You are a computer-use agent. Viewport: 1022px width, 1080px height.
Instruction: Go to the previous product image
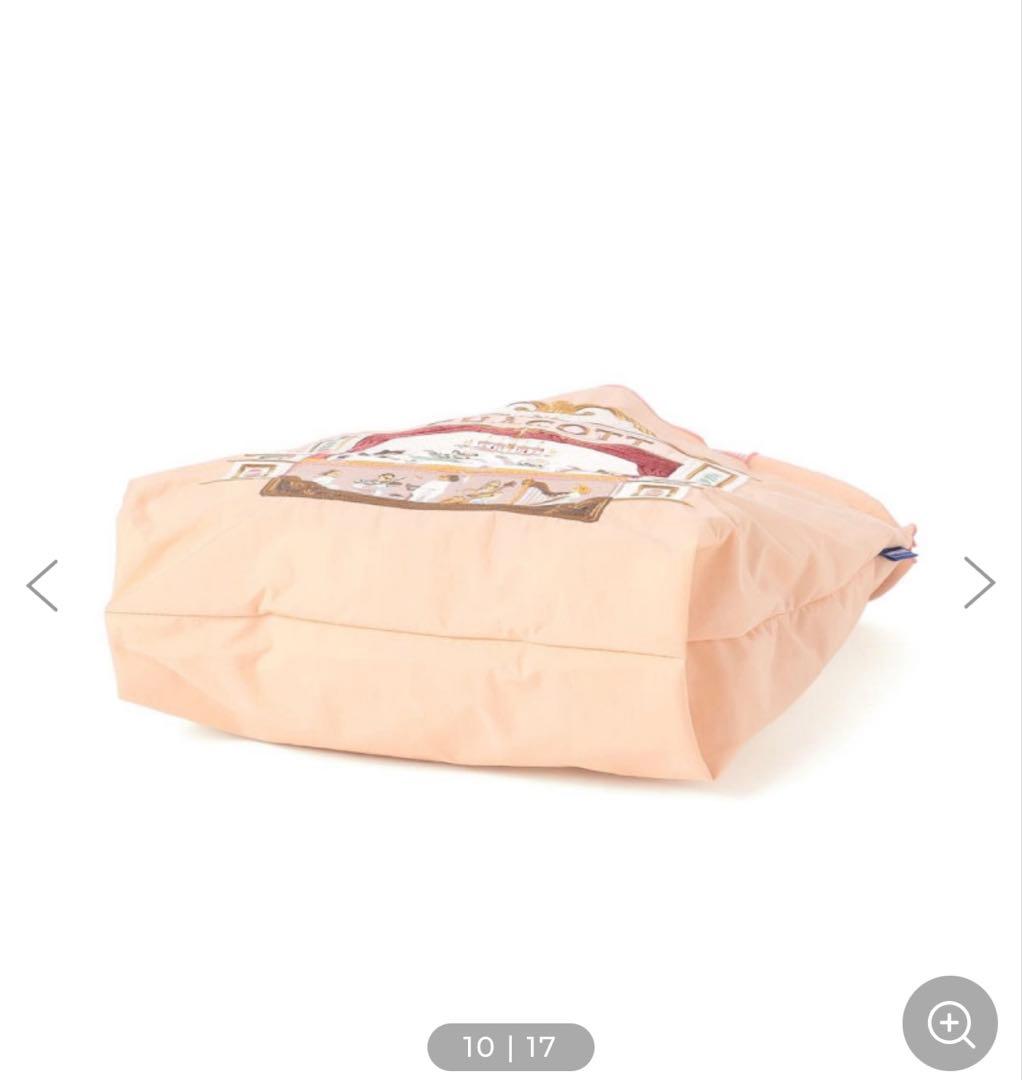click(x=43, y=585)
